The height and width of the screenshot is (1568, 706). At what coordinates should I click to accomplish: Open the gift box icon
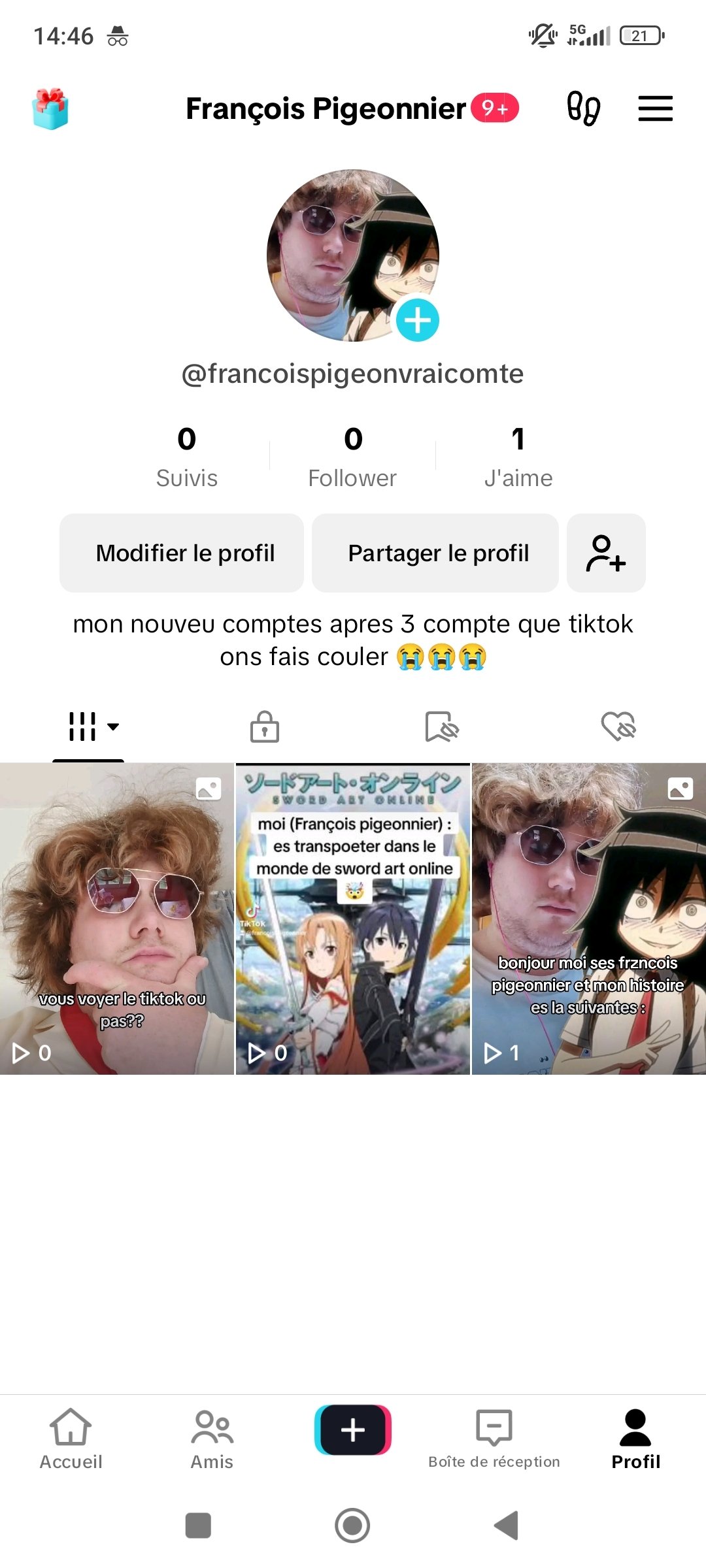tap(50, 108)
